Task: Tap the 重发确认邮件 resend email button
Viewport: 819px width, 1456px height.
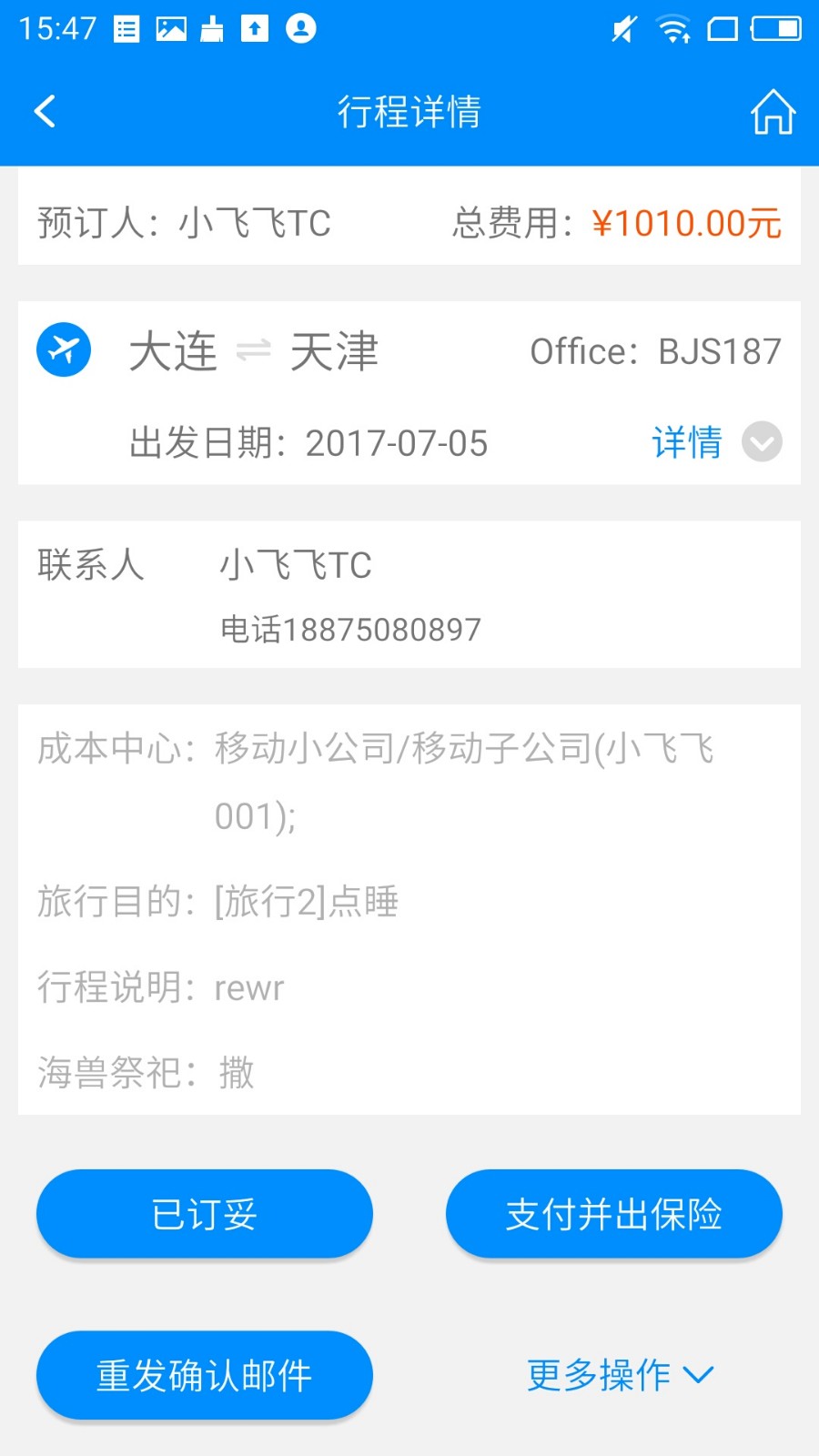Action: [x=204, y=1376]
